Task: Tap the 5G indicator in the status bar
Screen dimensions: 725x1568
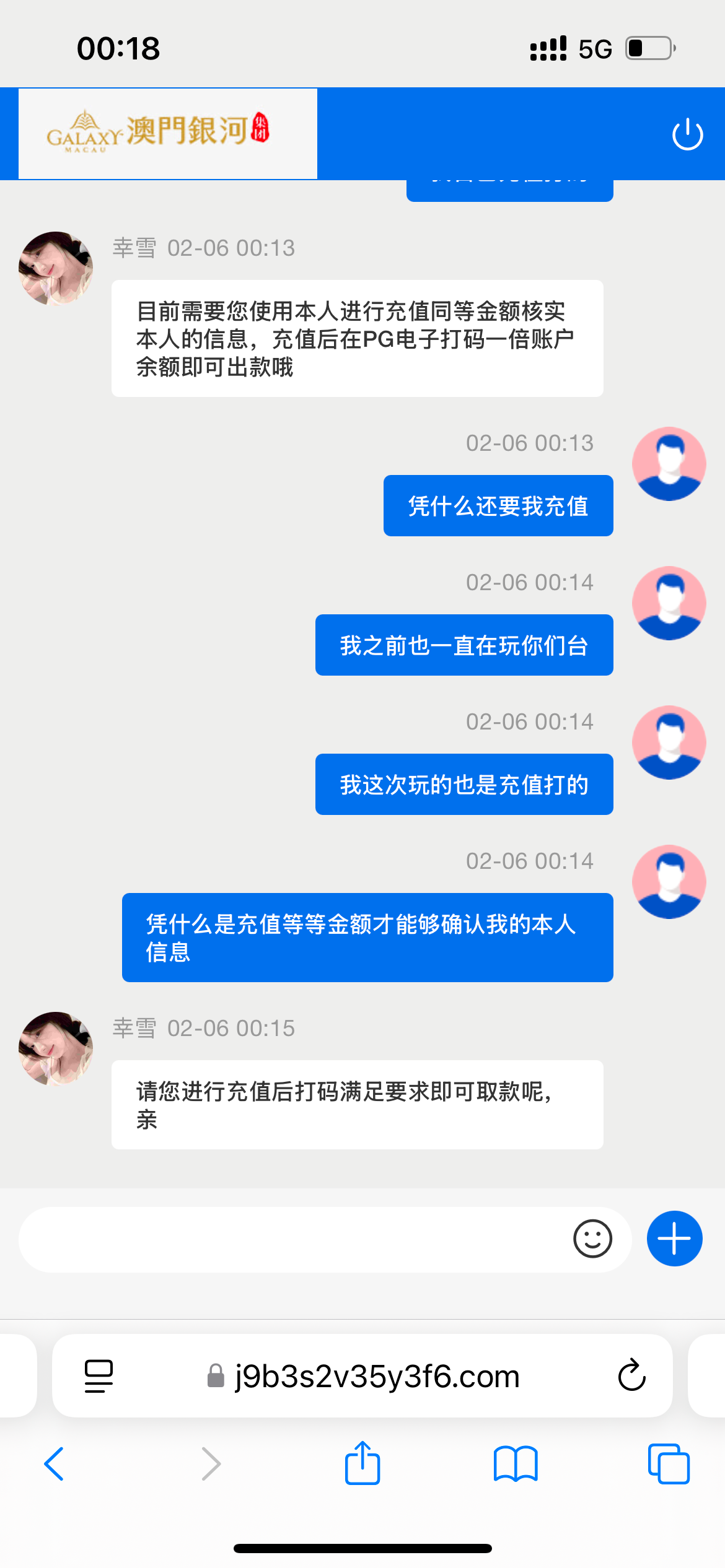Action: [x=593, y=47]
